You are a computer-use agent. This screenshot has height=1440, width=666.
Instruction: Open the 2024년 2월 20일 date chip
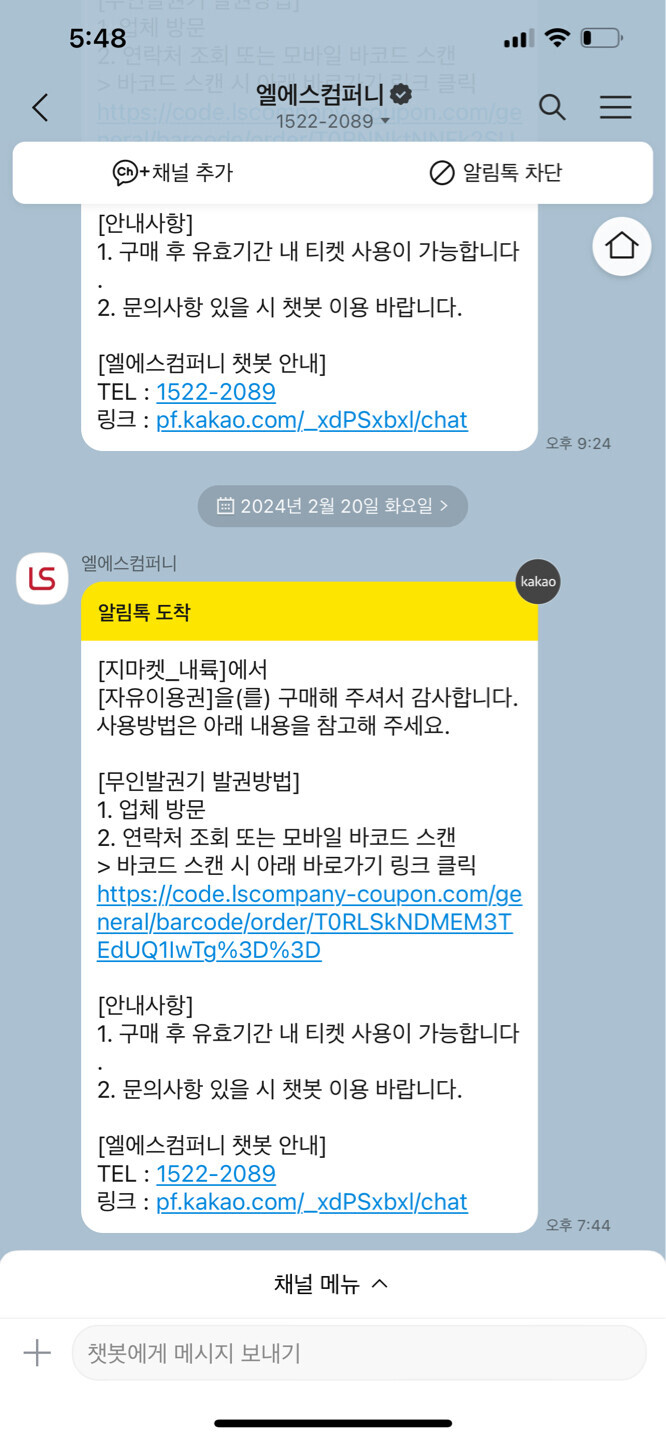coord(333,506)
